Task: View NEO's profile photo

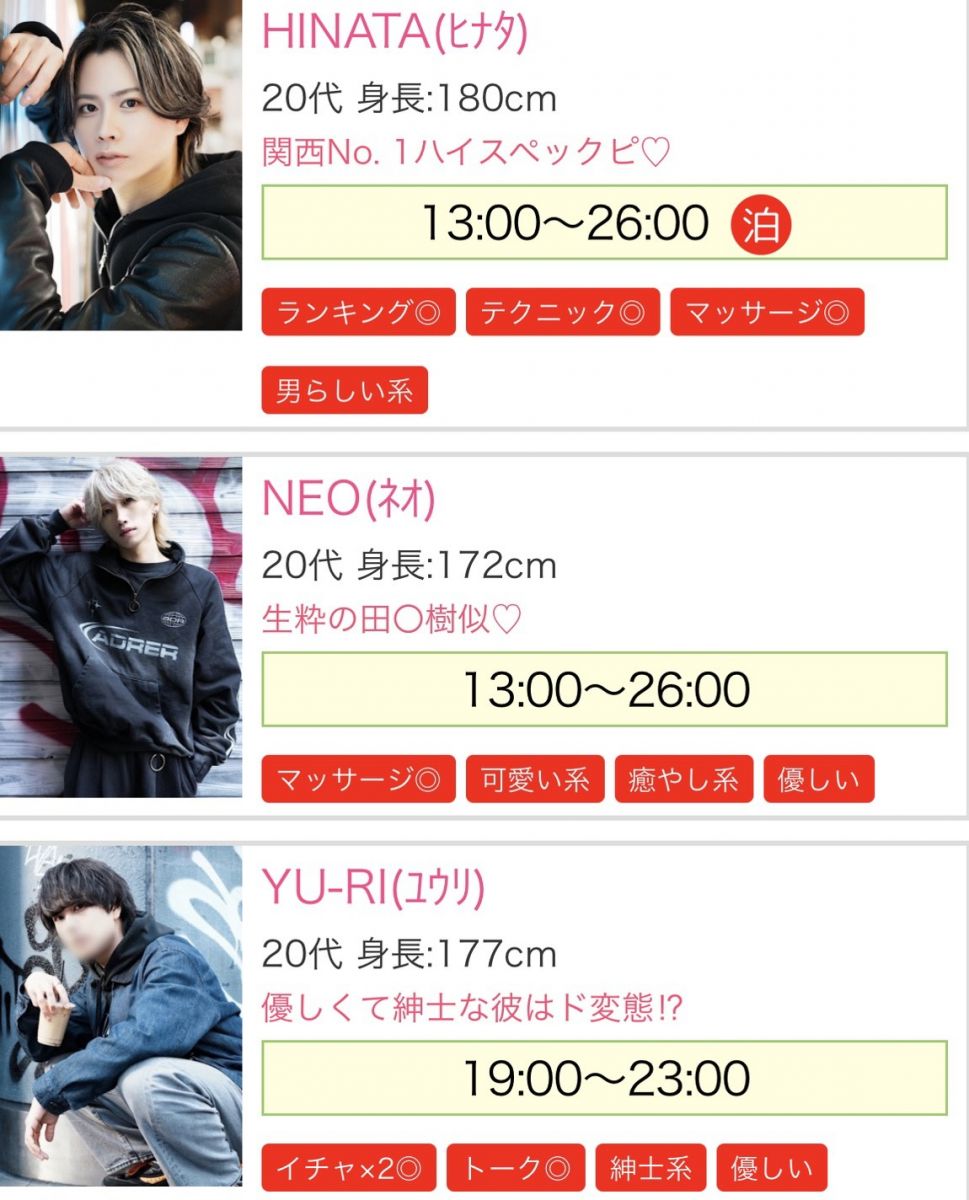Action: (x=120, y=627)
